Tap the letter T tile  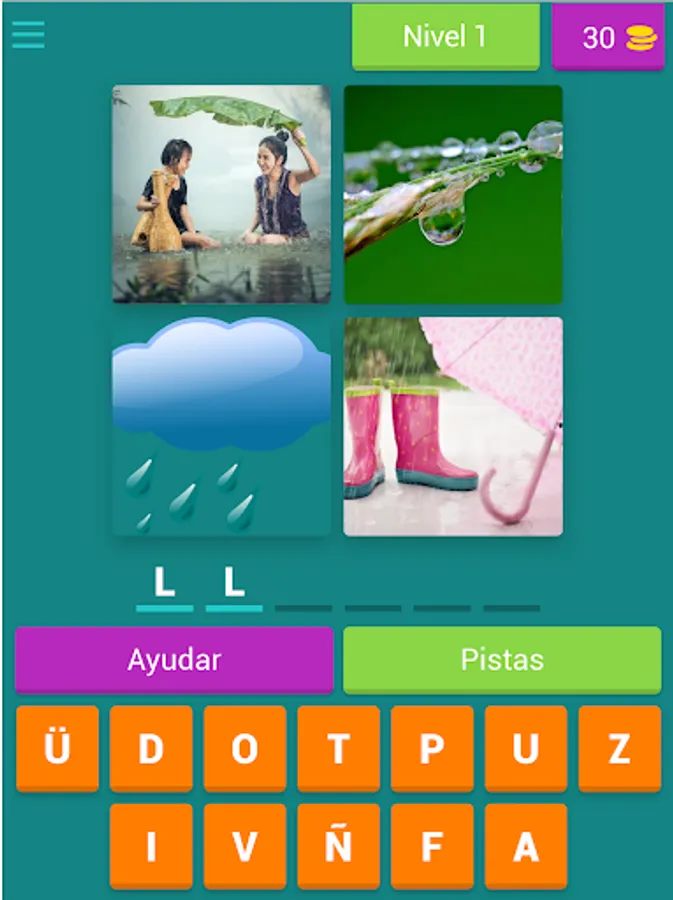tap(339, 748)
